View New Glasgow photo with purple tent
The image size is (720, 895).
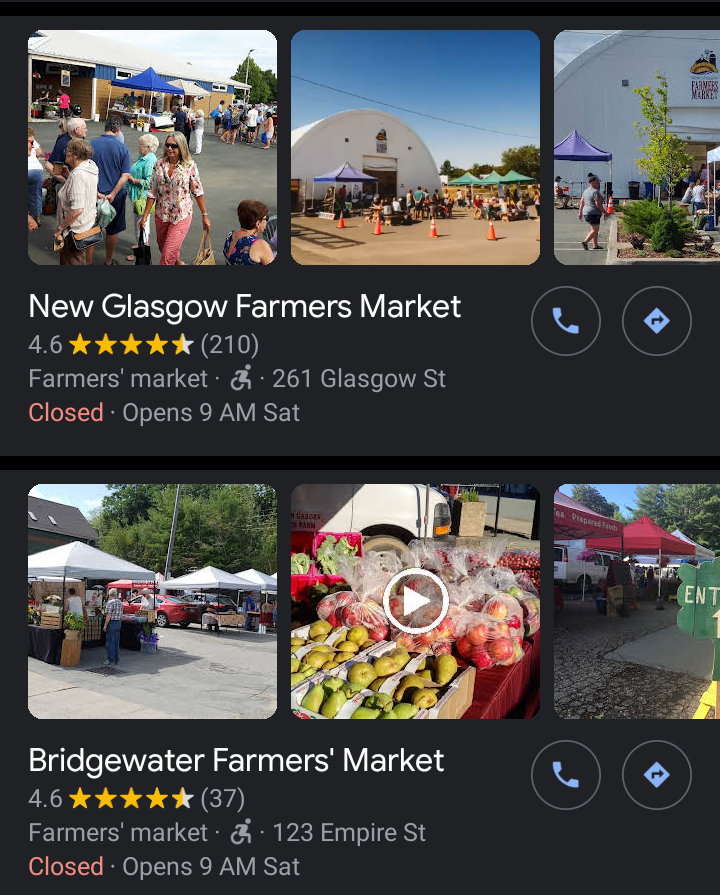(x=636, y=148)
